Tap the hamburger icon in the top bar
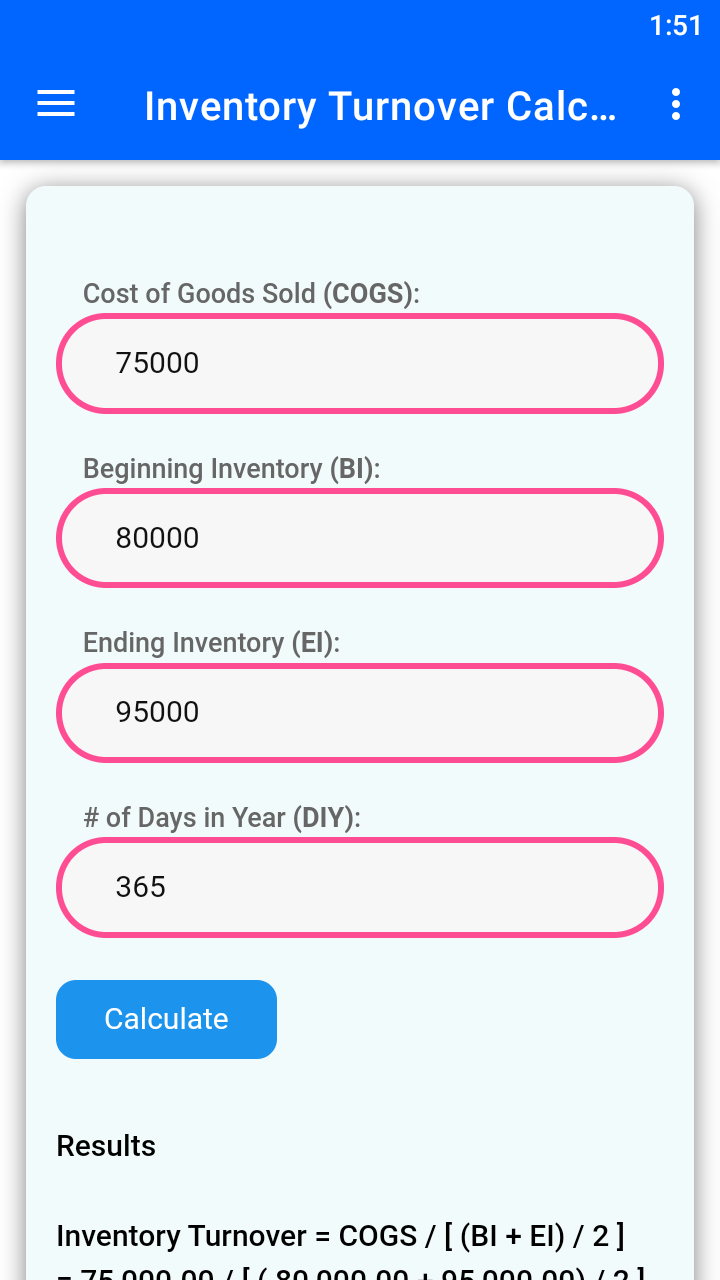This screenshot has height=1280, width=720. pyautogui.click(x=55, y=104)
